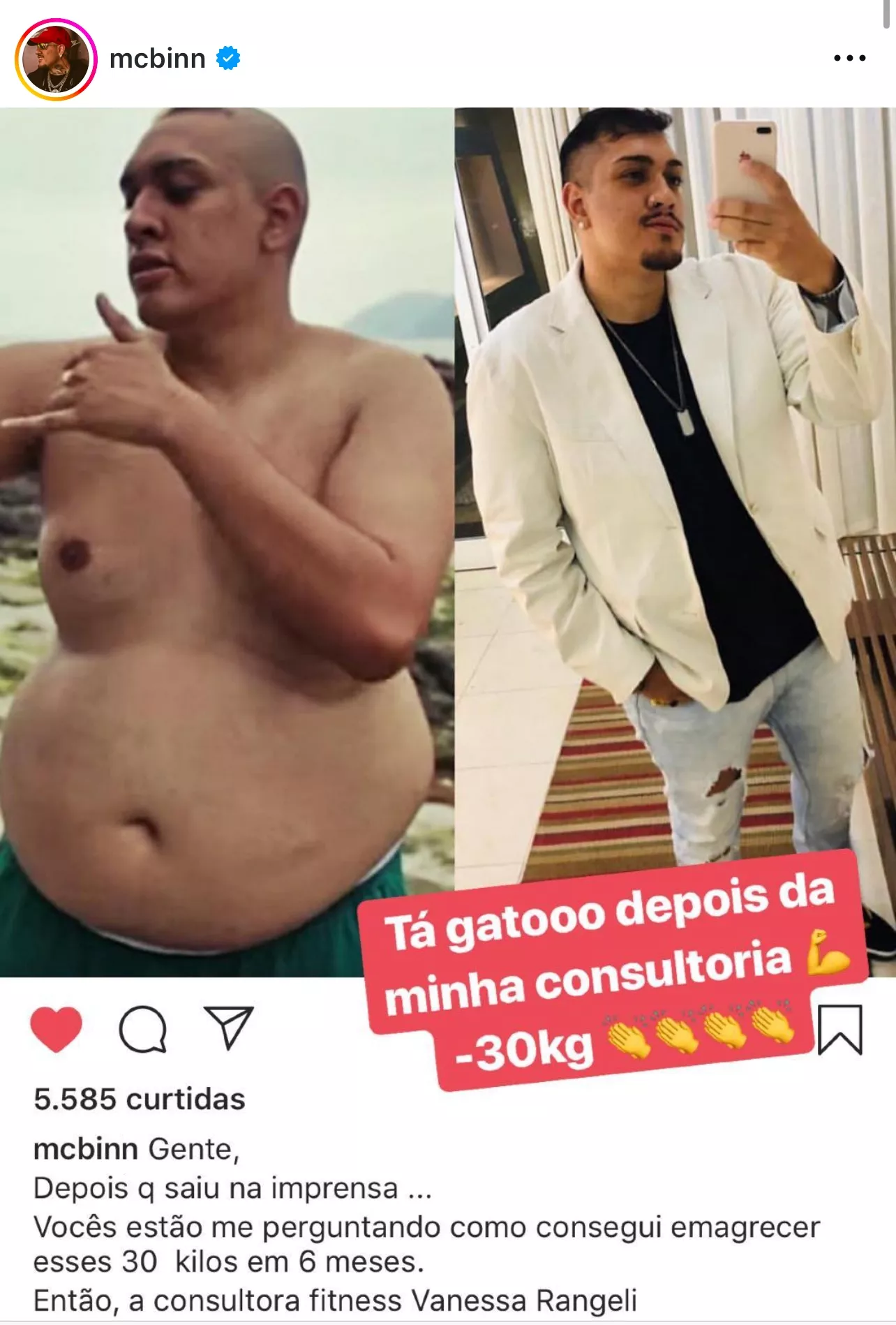Share the post via paper plane icon
The image size is (896, 1325).
point(228,1028)
